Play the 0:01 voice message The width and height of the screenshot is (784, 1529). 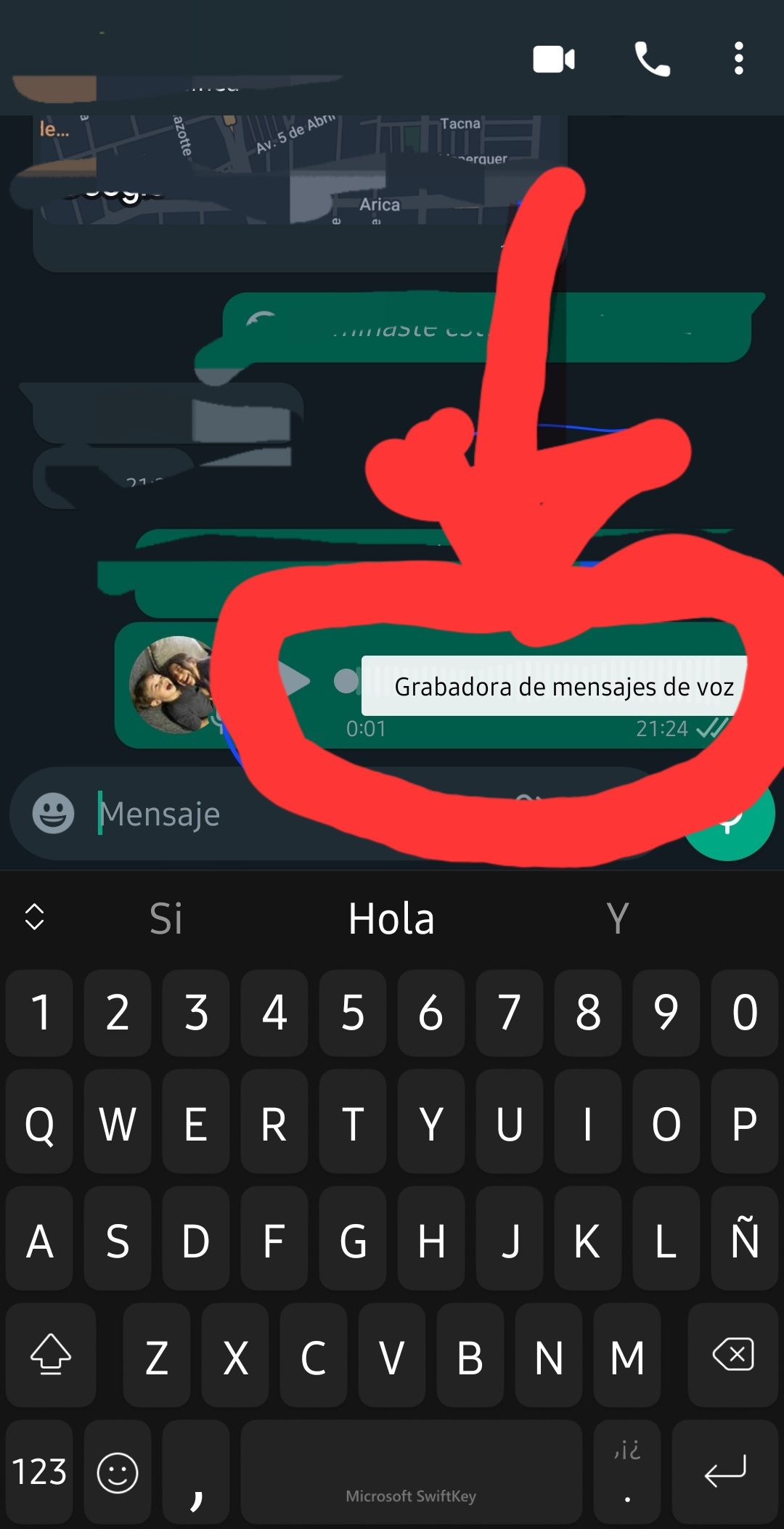[x=295, y=681]
